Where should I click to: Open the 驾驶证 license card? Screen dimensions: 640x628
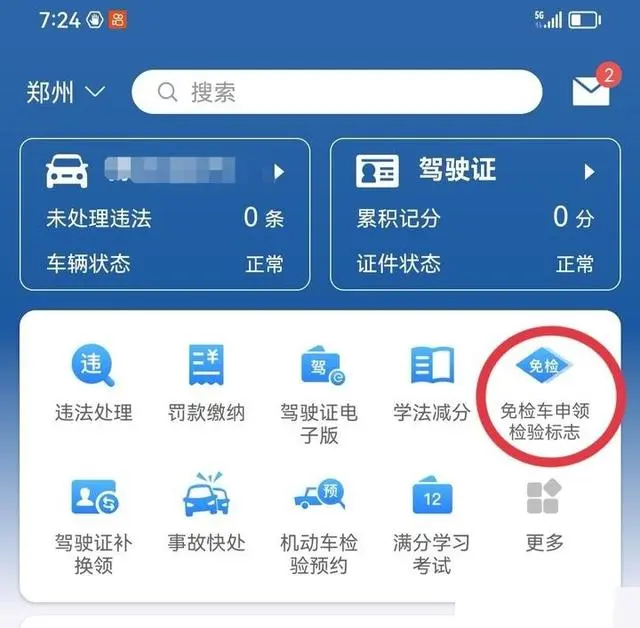(475, 214)
